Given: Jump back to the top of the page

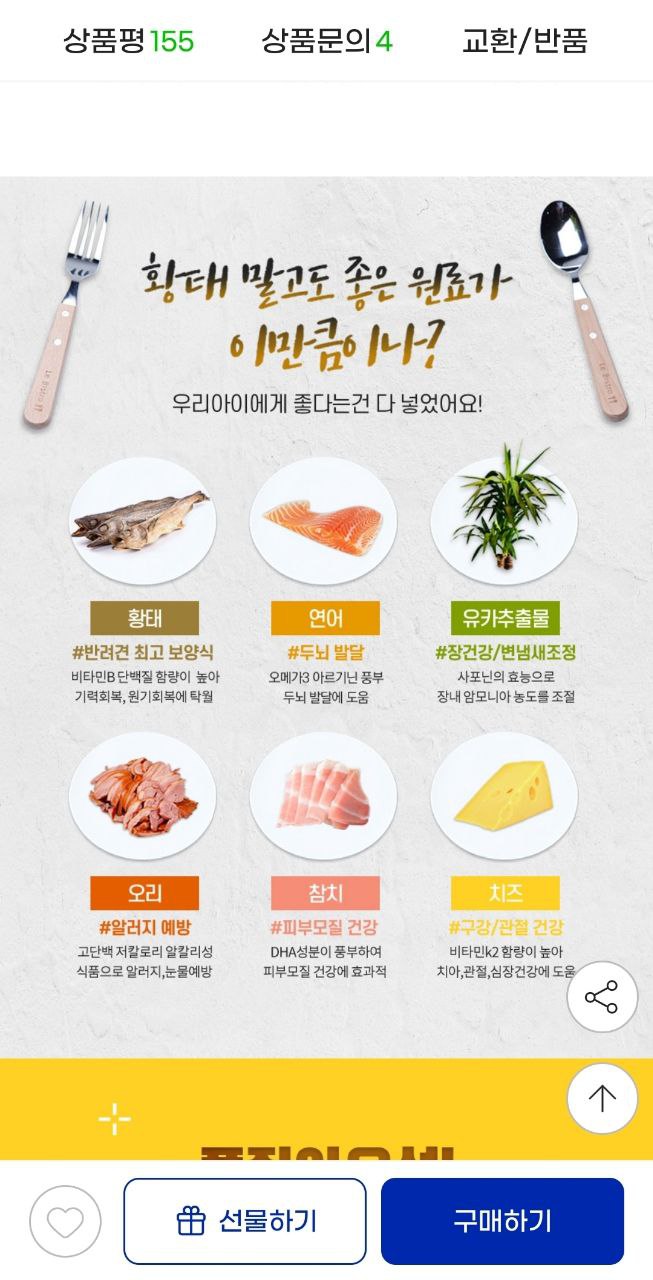Looking at the screenshot, I should pyautogui.click(x=601, y=1098).
